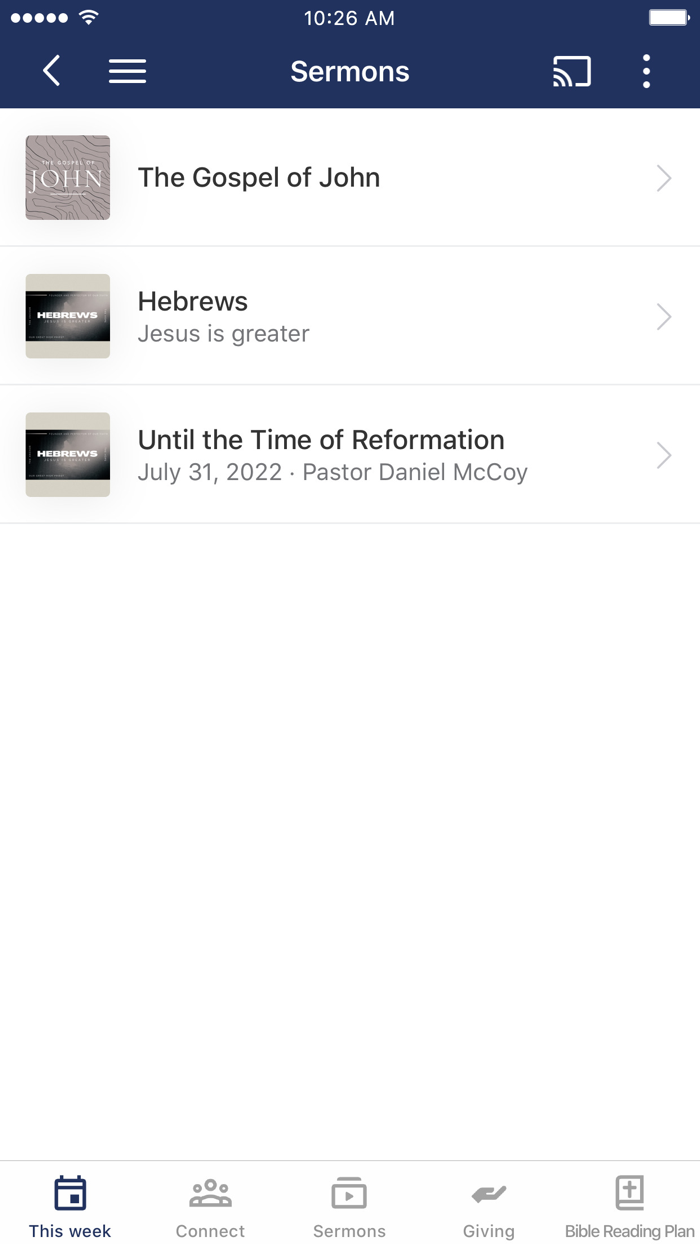Image resolution: width=700 pixels, height=1244 pixels.
Task: Open Until the Time of Reformation sermon
Action: coord(350,455)
